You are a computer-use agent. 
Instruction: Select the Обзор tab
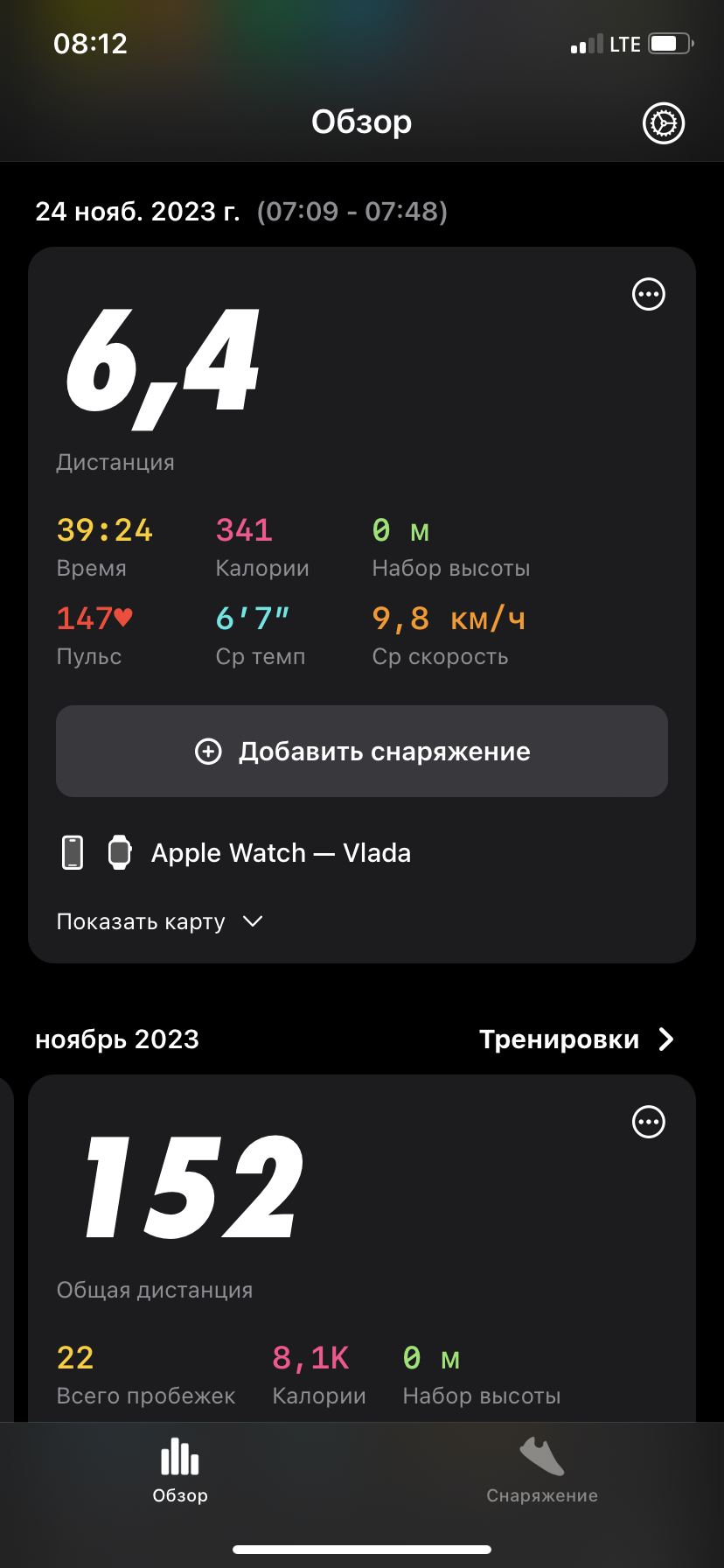click(180, 1470)
